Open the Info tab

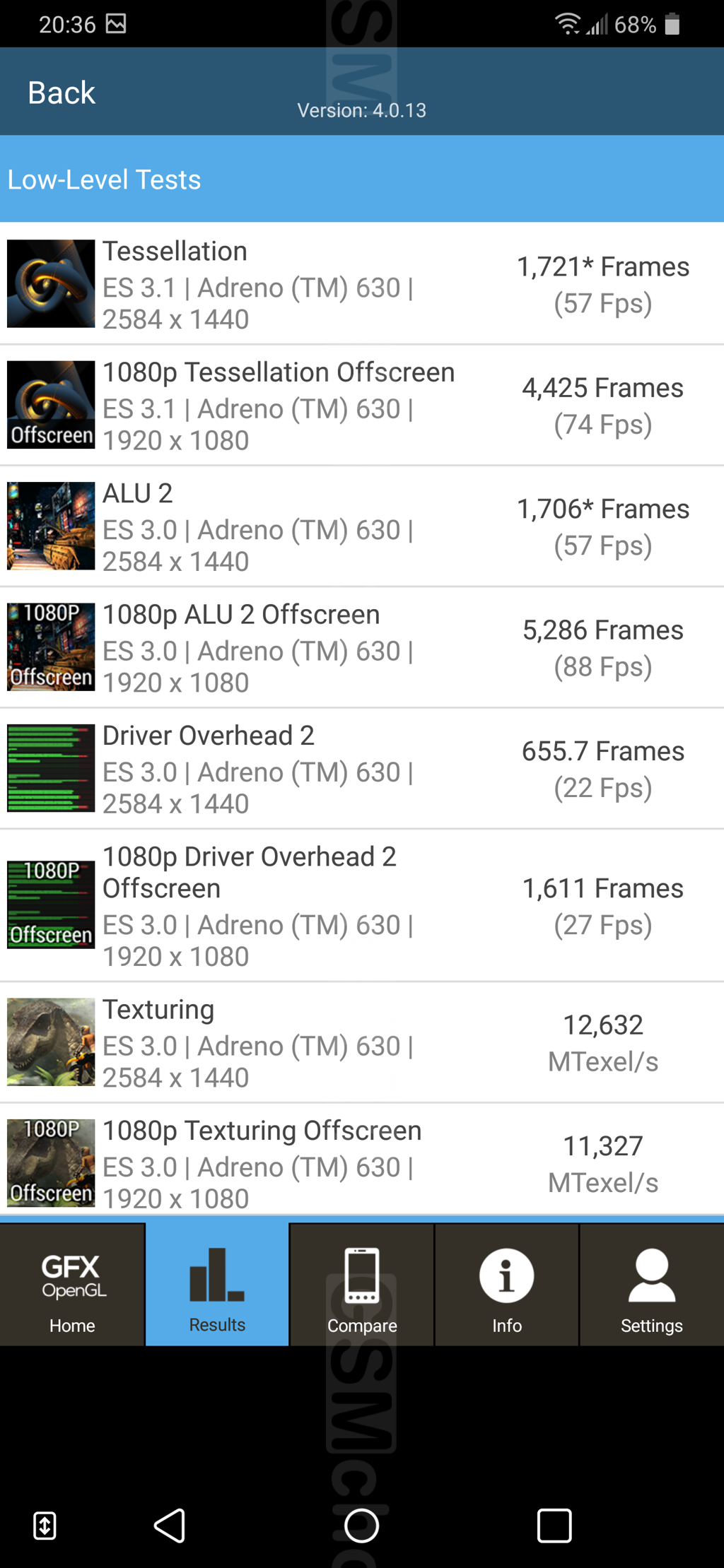[x=506, y=1285]
